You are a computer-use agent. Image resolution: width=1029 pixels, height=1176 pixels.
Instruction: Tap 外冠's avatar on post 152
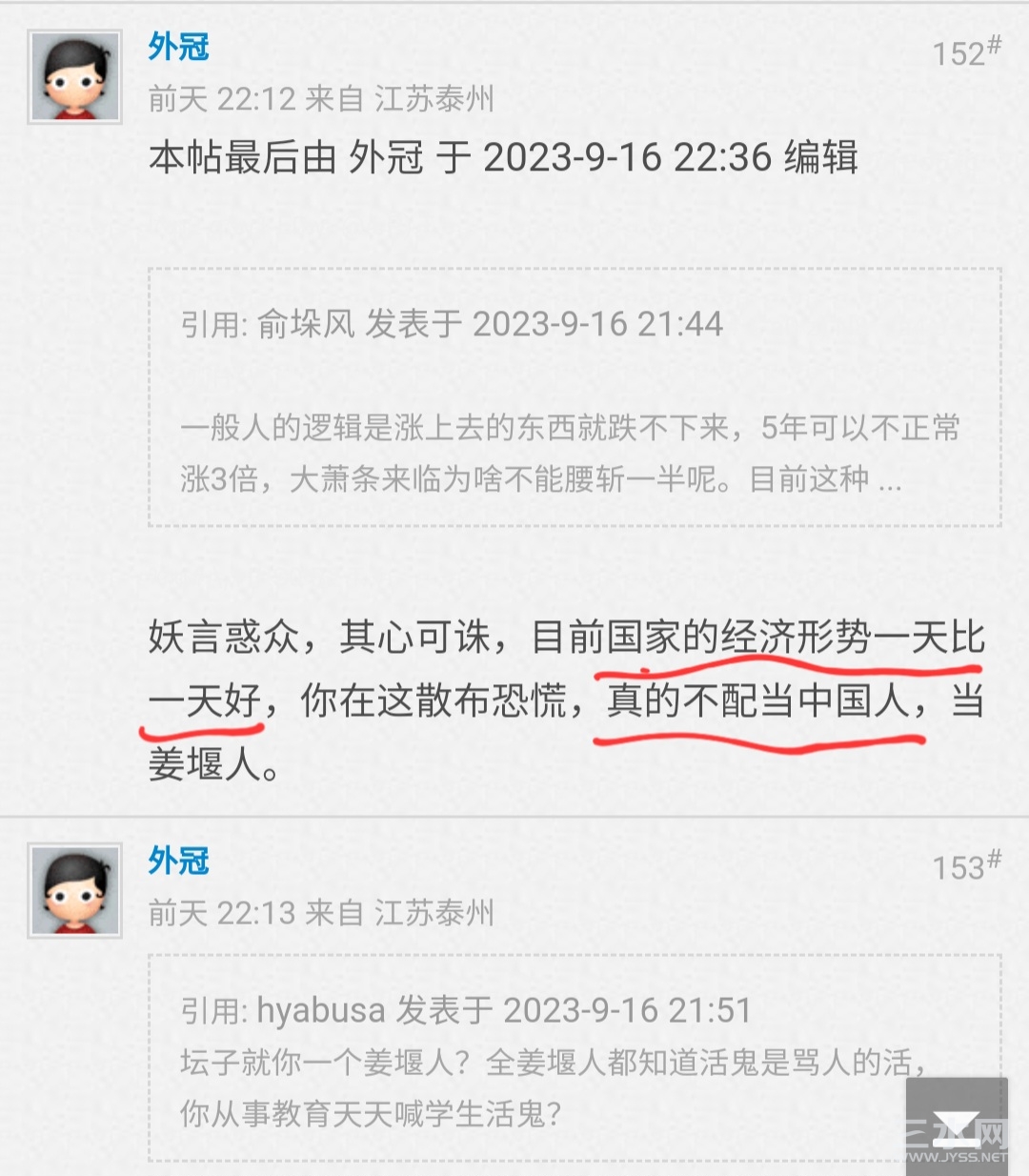coord(75,76)
